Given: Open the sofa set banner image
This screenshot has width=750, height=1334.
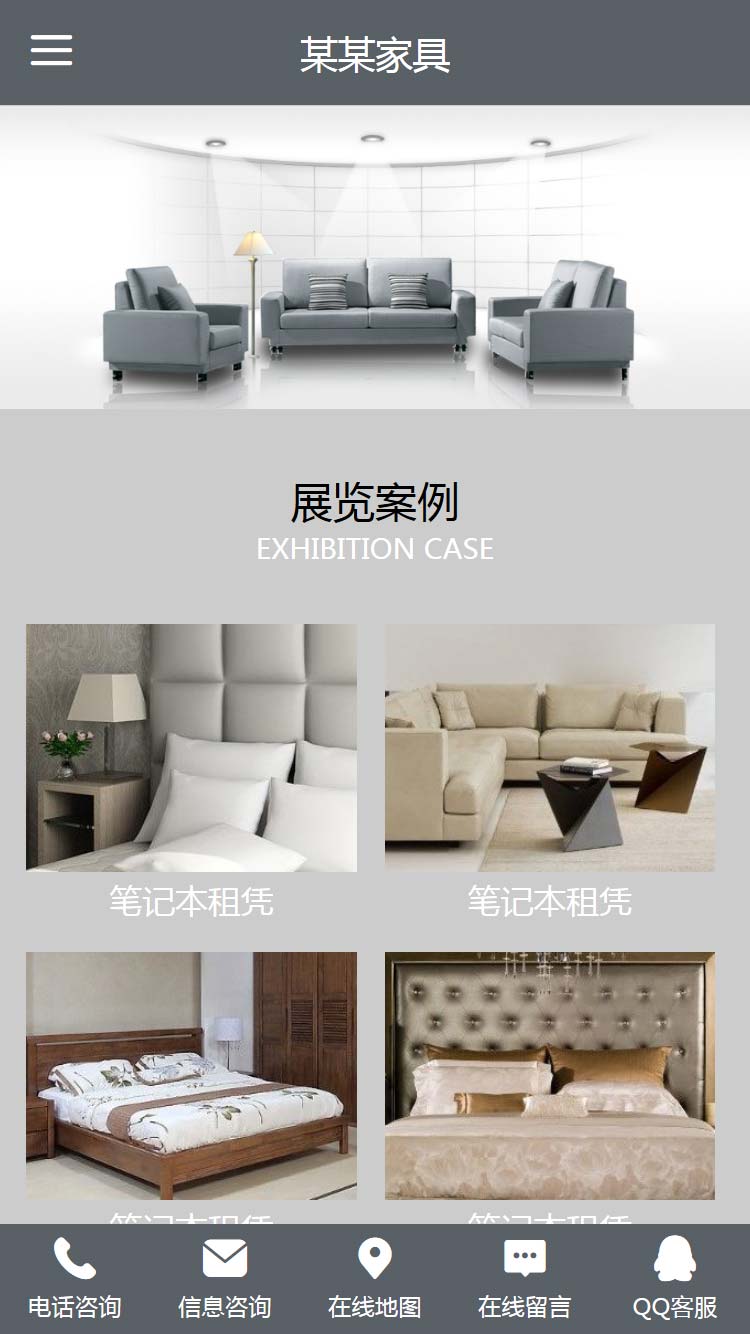Looking at the screenshot, I should click(375, 257).
